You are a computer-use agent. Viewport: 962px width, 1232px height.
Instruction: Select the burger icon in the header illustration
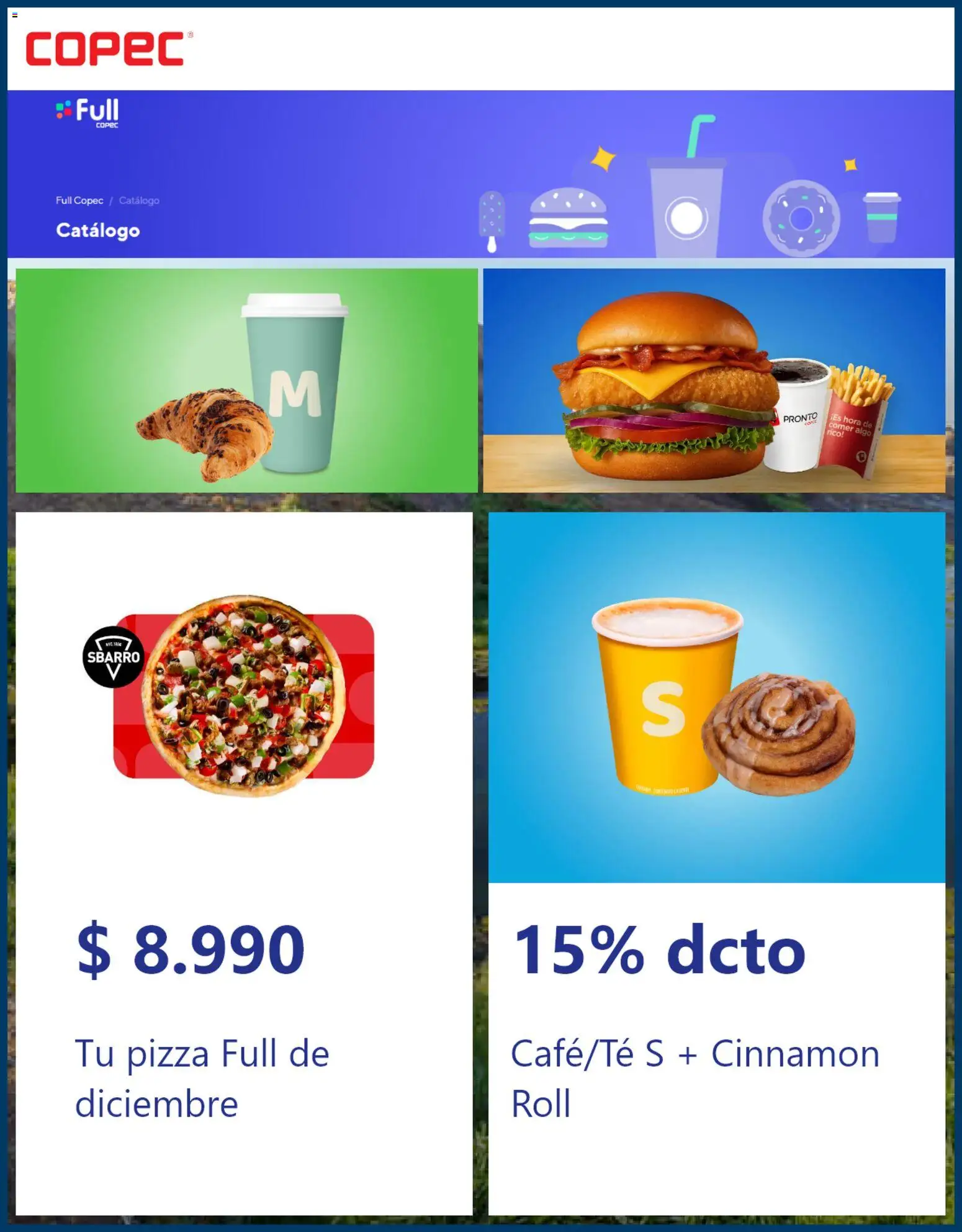point(568,217)
